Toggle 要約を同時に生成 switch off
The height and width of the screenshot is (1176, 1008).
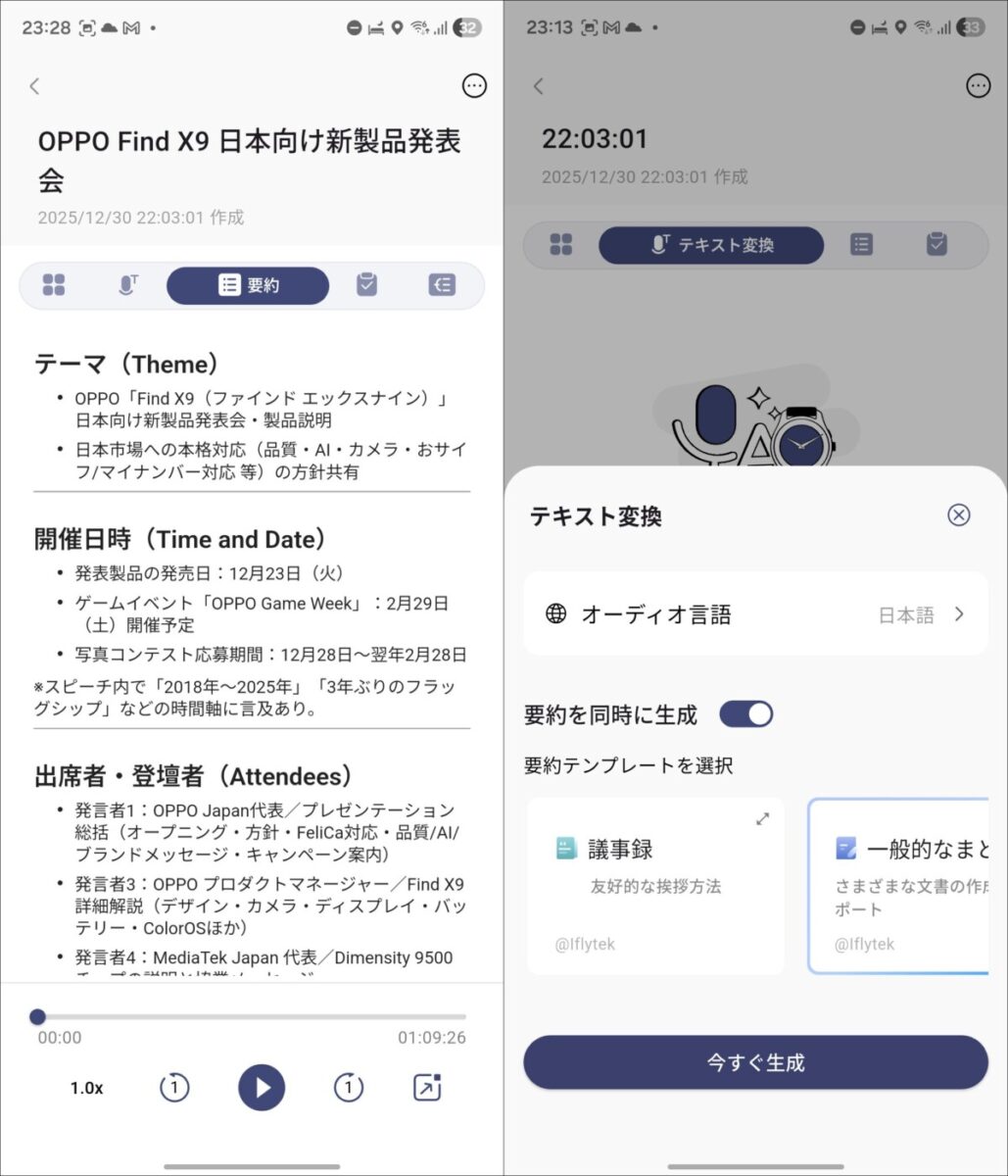[745, 714]
